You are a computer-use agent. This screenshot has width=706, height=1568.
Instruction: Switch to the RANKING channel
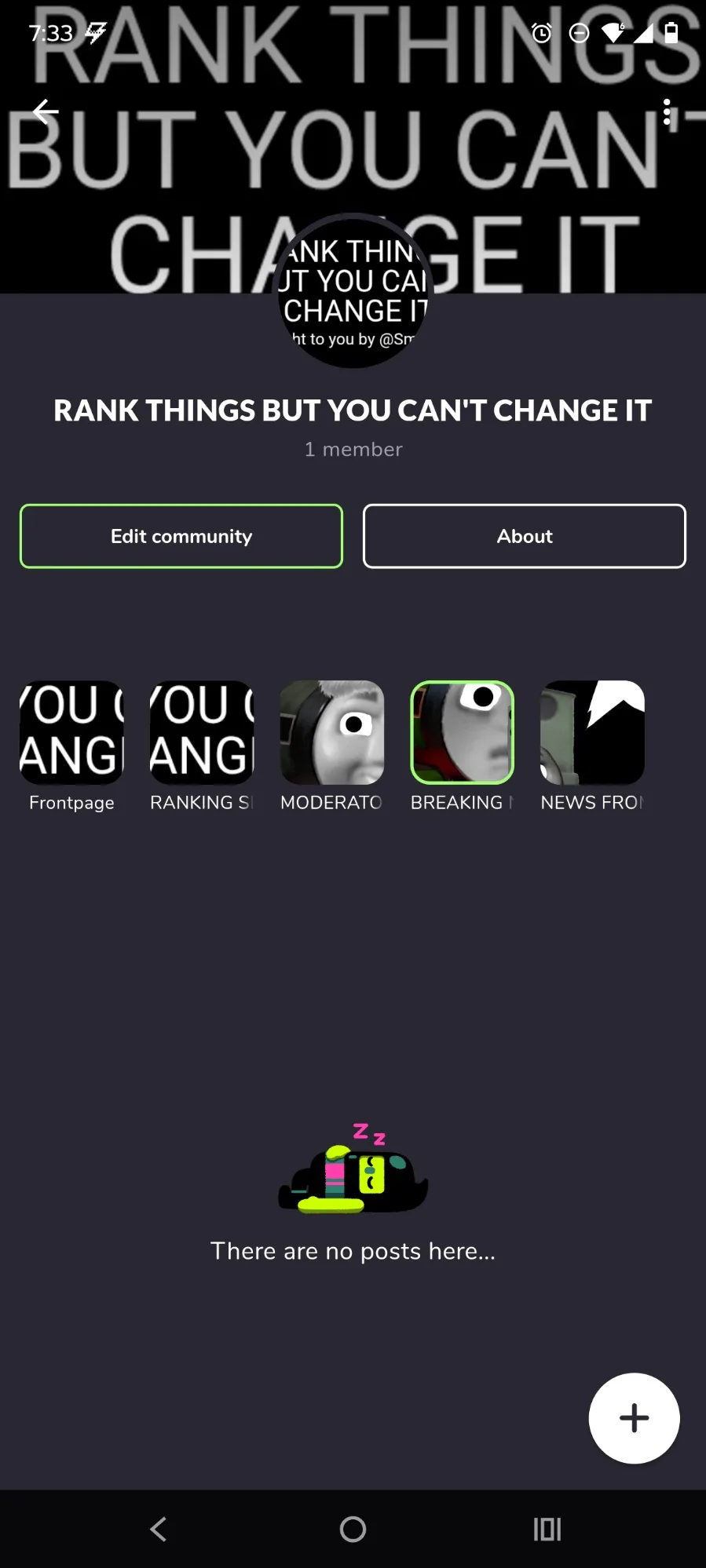(202, 746)
